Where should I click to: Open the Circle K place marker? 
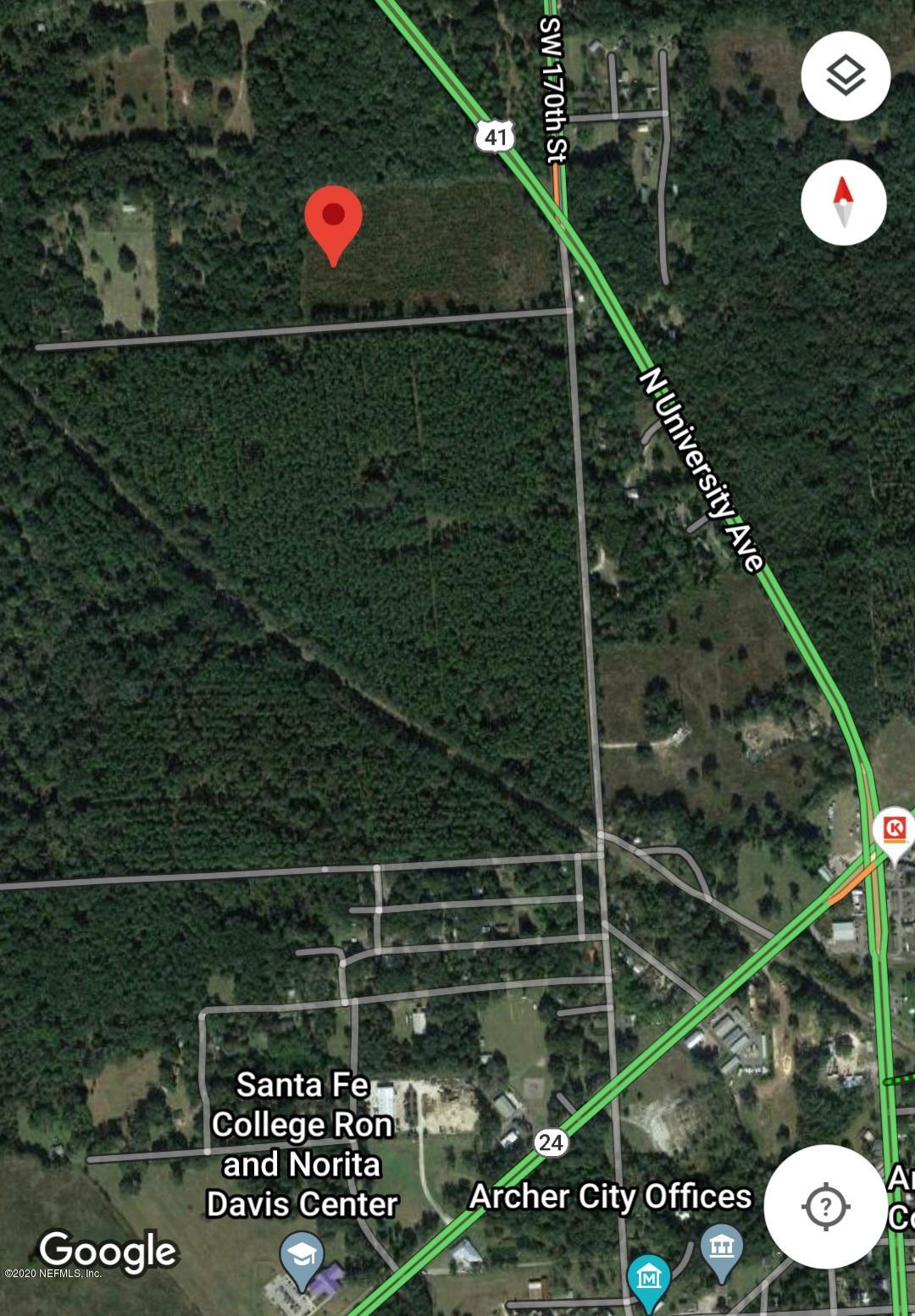[895, 828]
